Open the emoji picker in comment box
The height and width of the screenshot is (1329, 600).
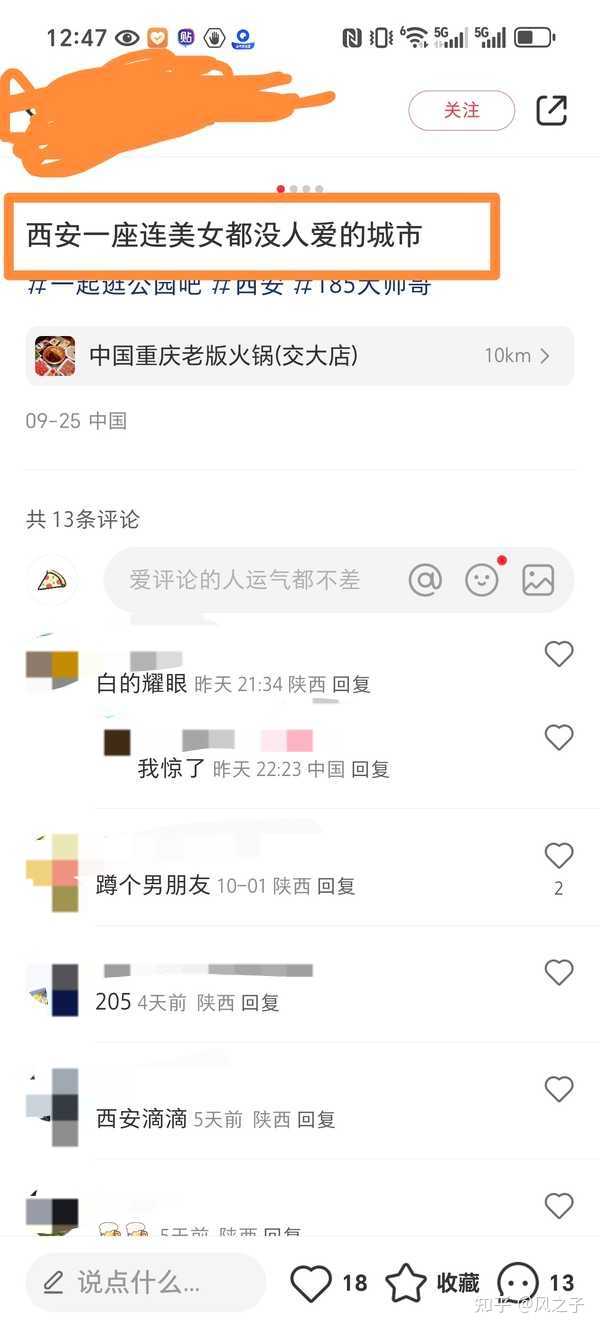(482, 580)
